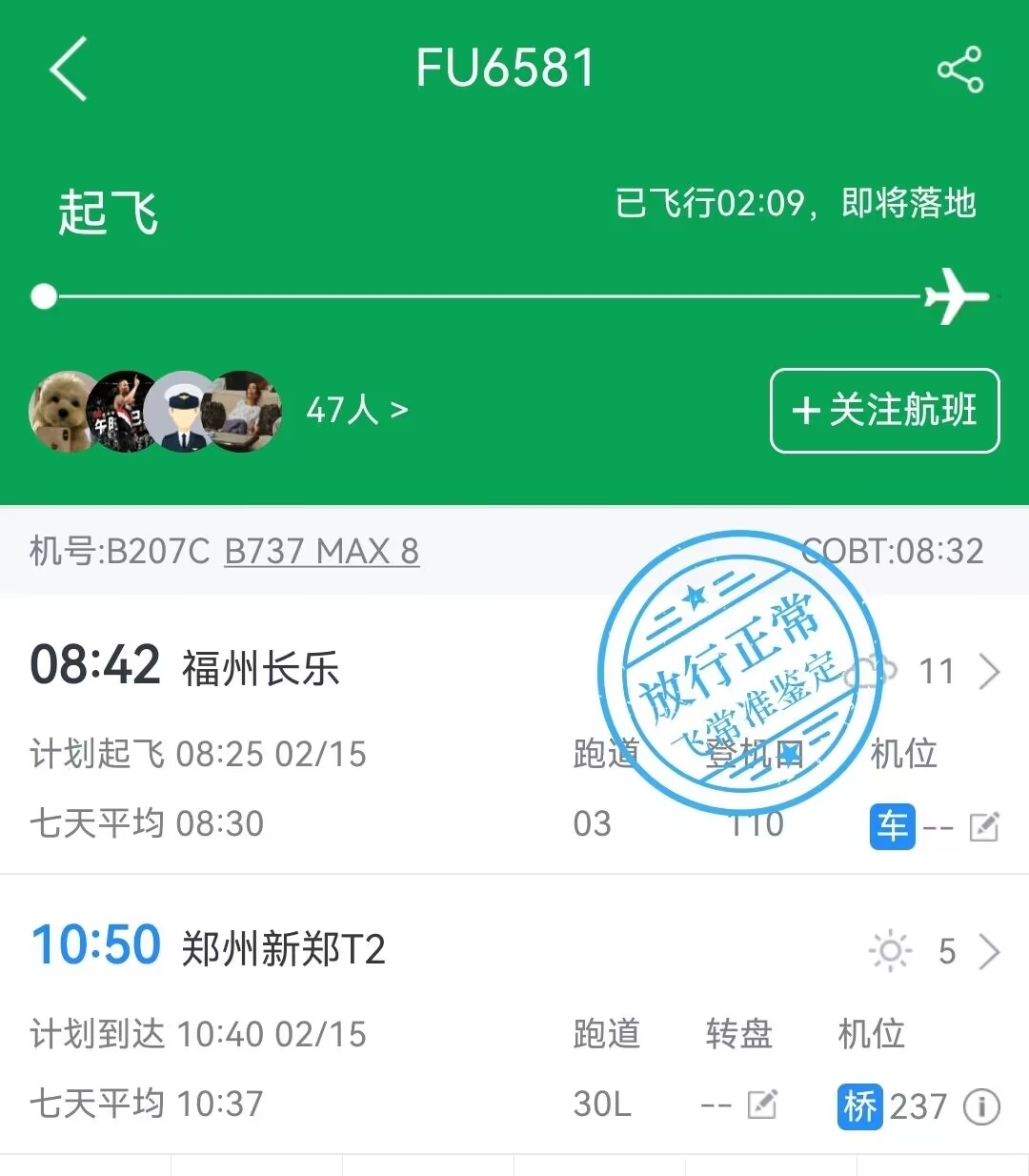Open 福州长乐 weather details chevron
The image size is (1029, 1176).
pos(989,672)
